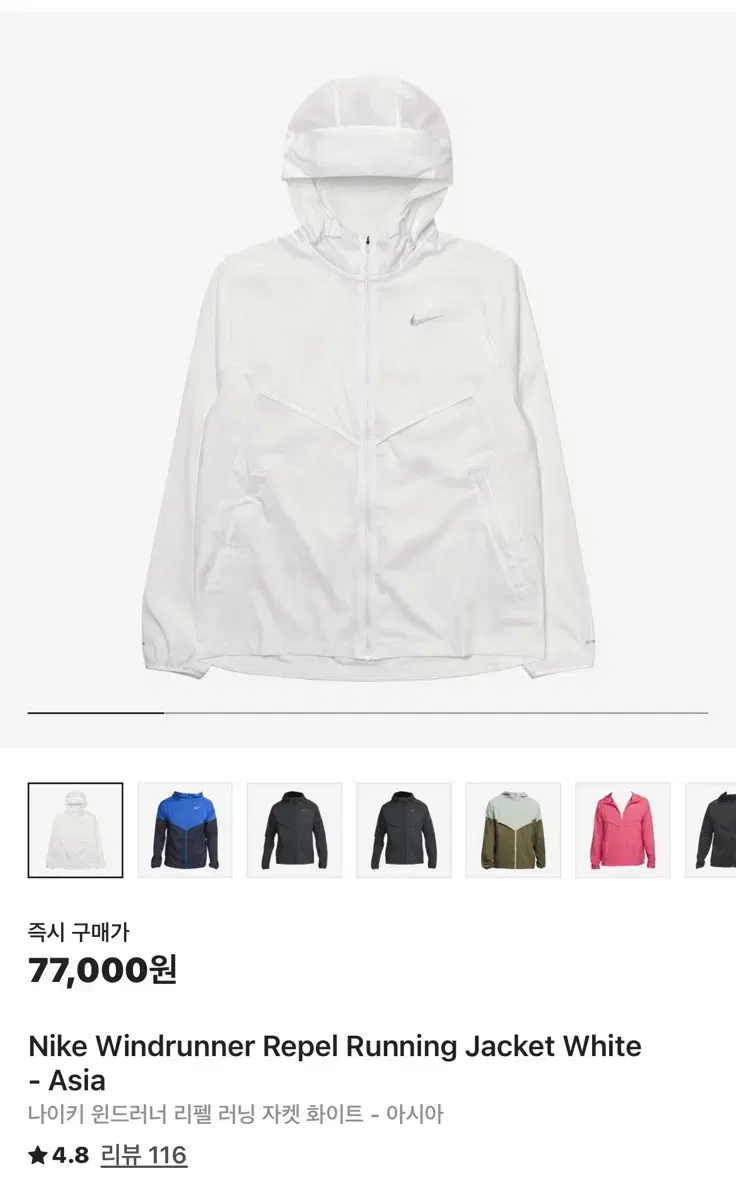Open the second black jacket thumbnail
The width and height of the screenshot is (736, 1200).
click(x=402, y=829)
